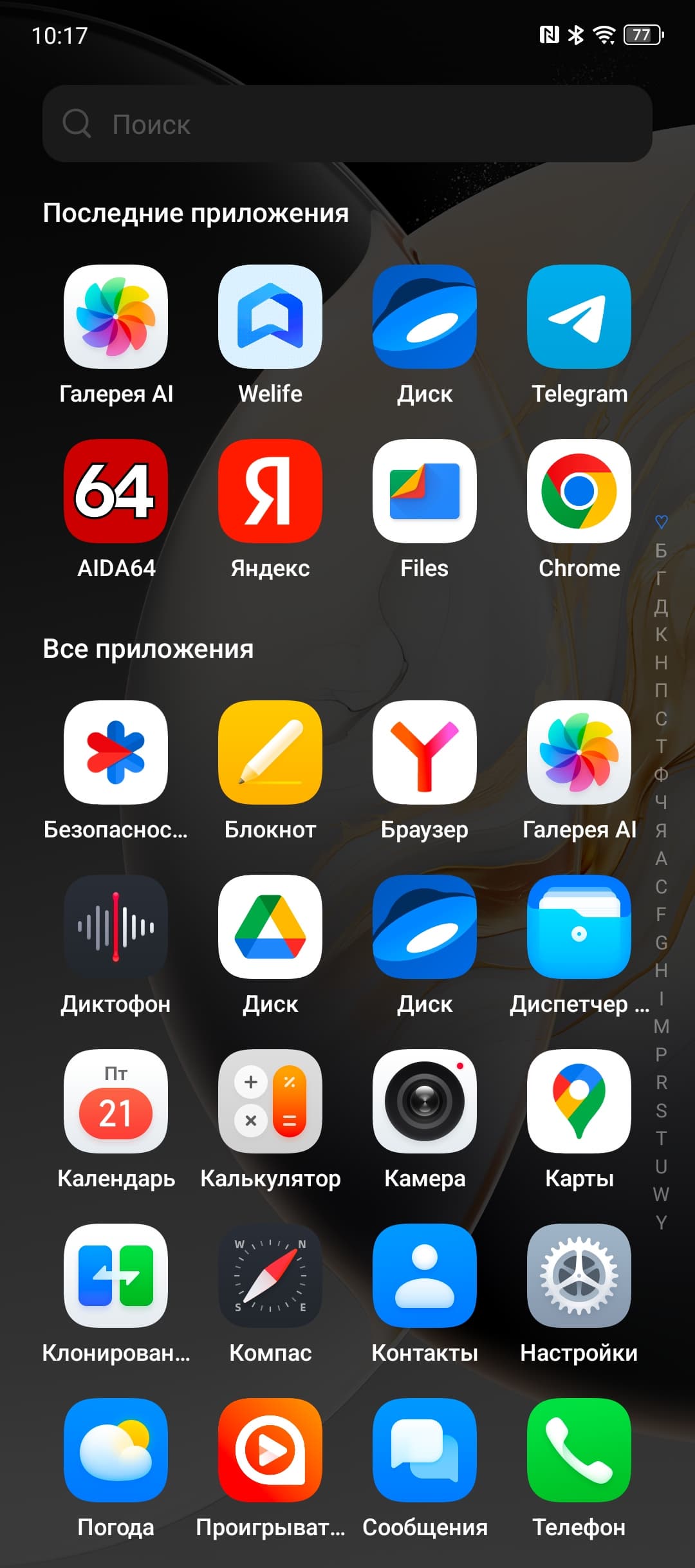Open Диктофон recorder
695x1568 pixels.
tap(116, 927)
